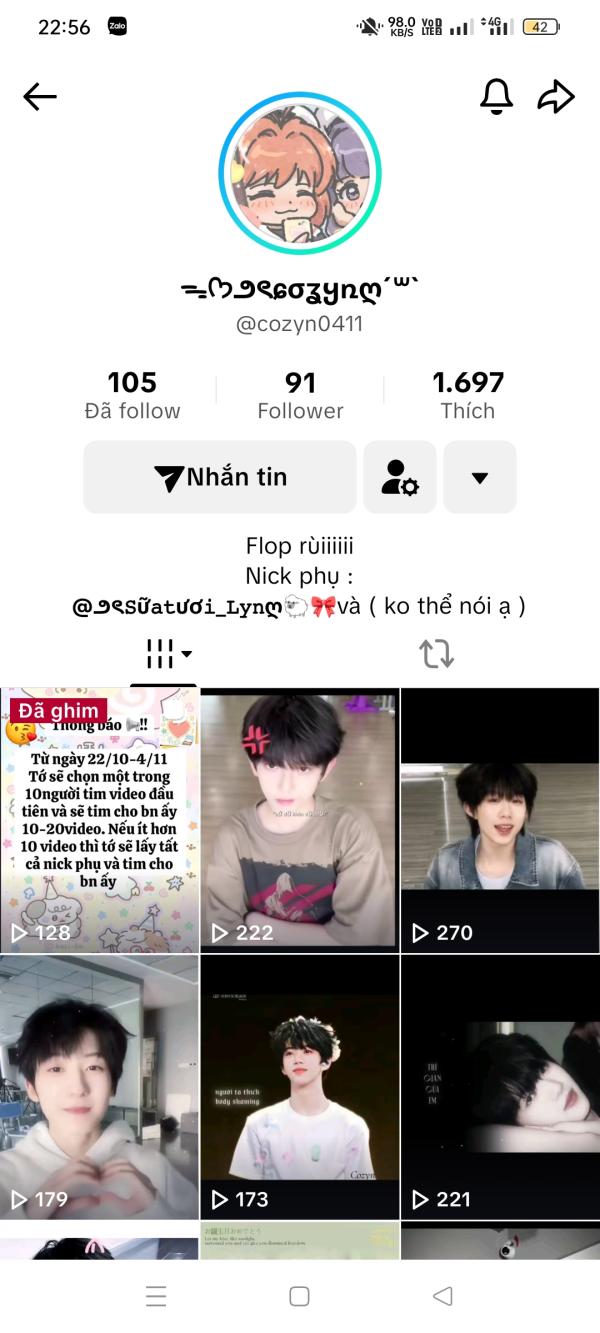The image size is (600, 1333).
Task: Play the video with 222 views
Action: pyautogui.click(x=299, y=820)
